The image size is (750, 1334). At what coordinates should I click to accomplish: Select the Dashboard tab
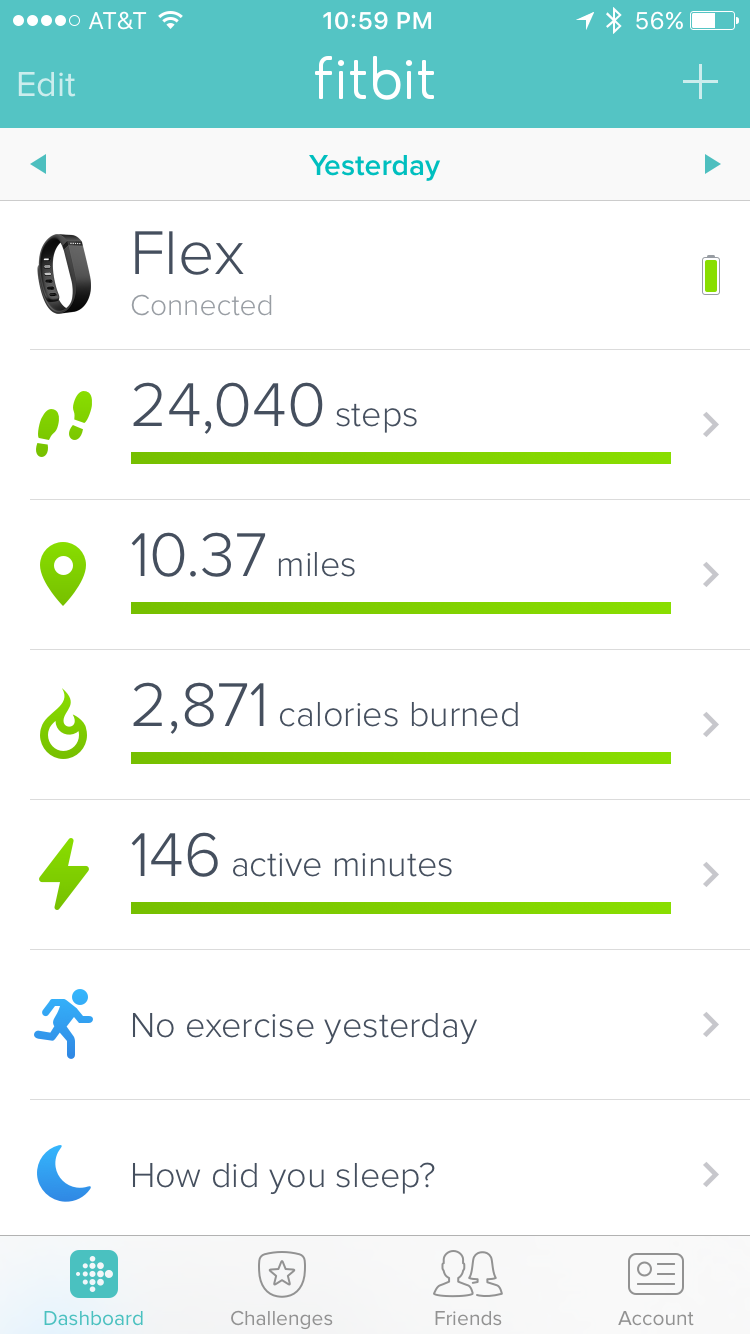pos(94,1288)
